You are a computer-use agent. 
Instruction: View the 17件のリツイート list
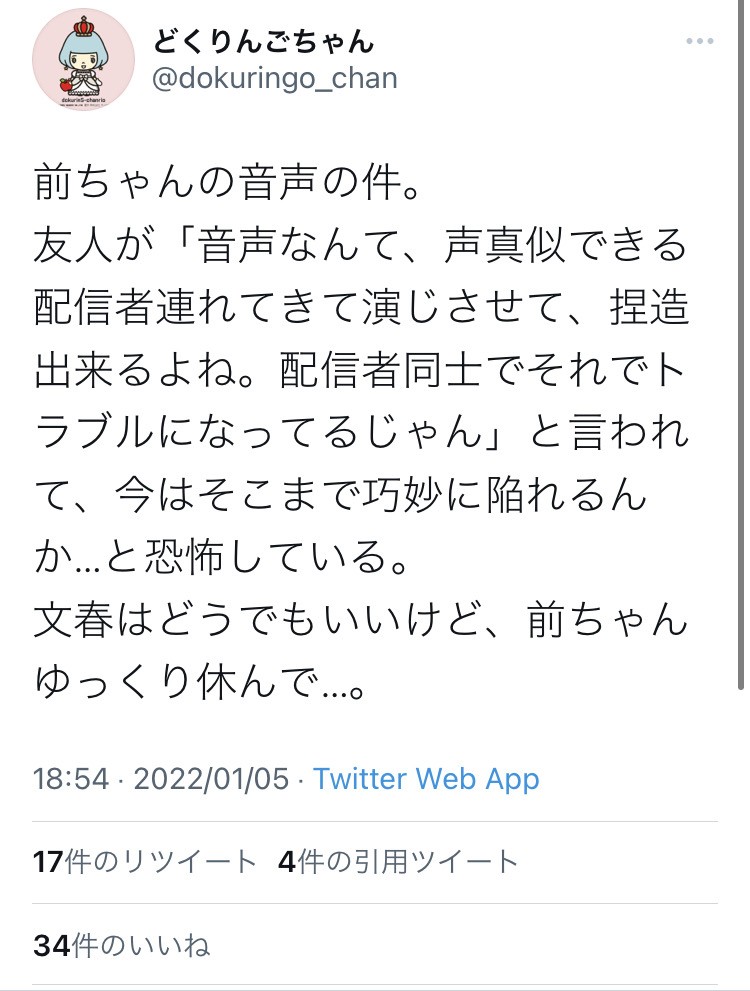coord(145,862)
